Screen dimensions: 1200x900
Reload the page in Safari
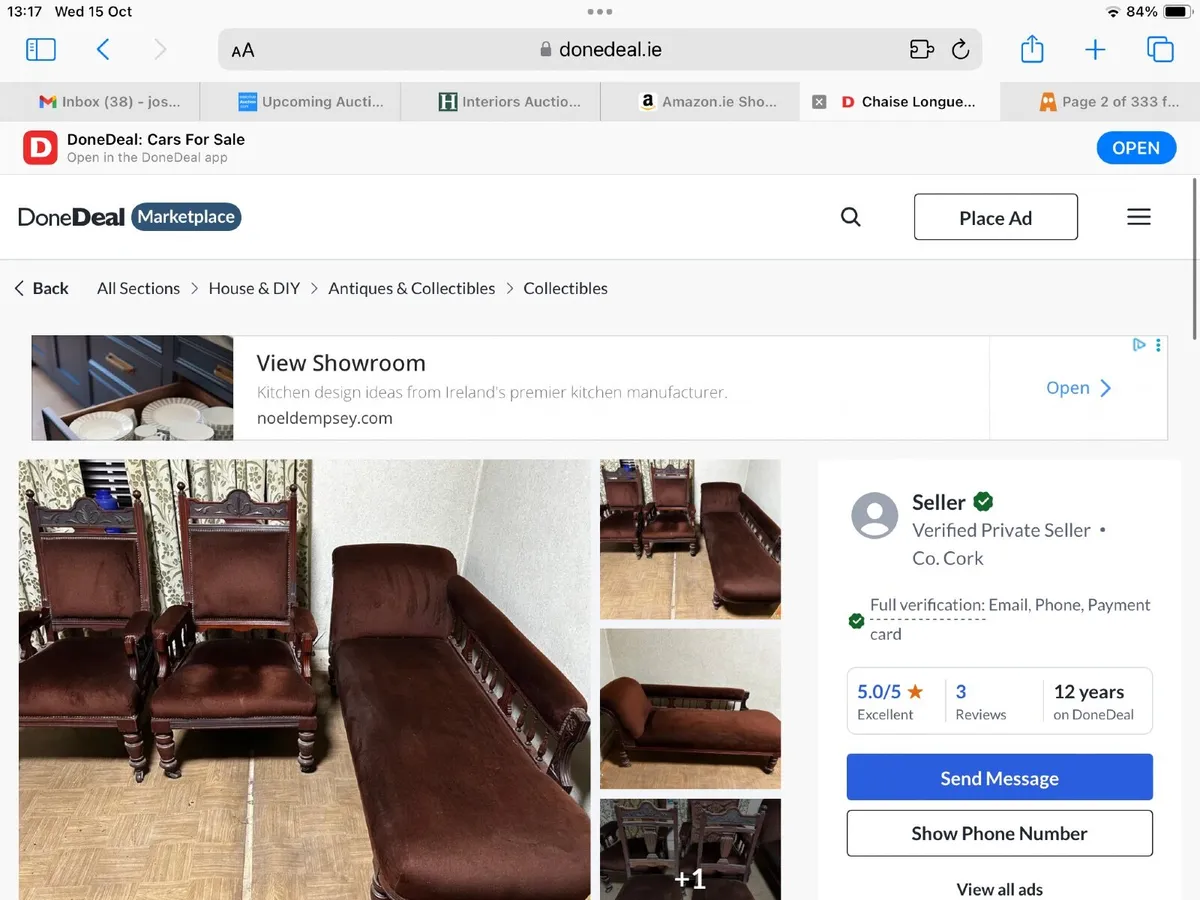[960, 50]
